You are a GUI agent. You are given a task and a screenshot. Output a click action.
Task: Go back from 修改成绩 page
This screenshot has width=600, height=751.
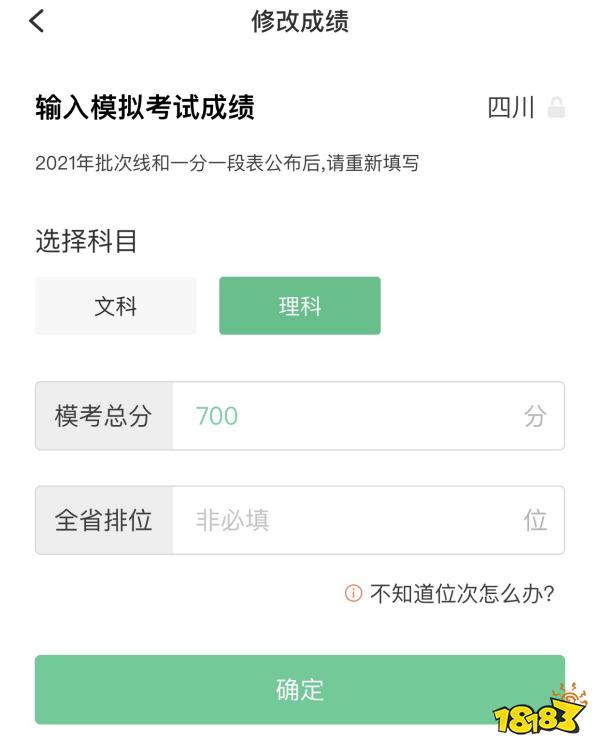coord(37,21)
